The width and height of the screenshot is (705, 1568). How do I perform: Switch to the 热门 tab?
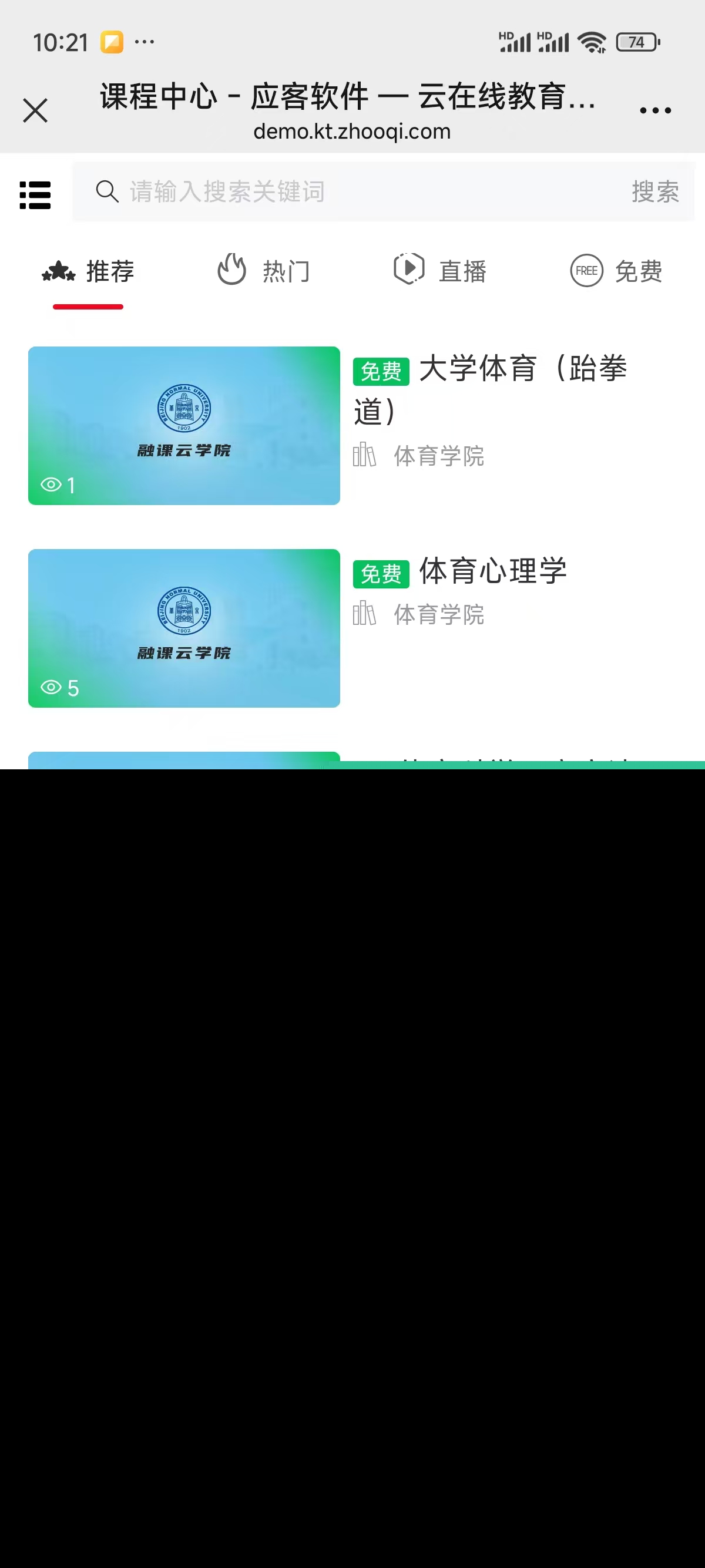click(264, 271)
